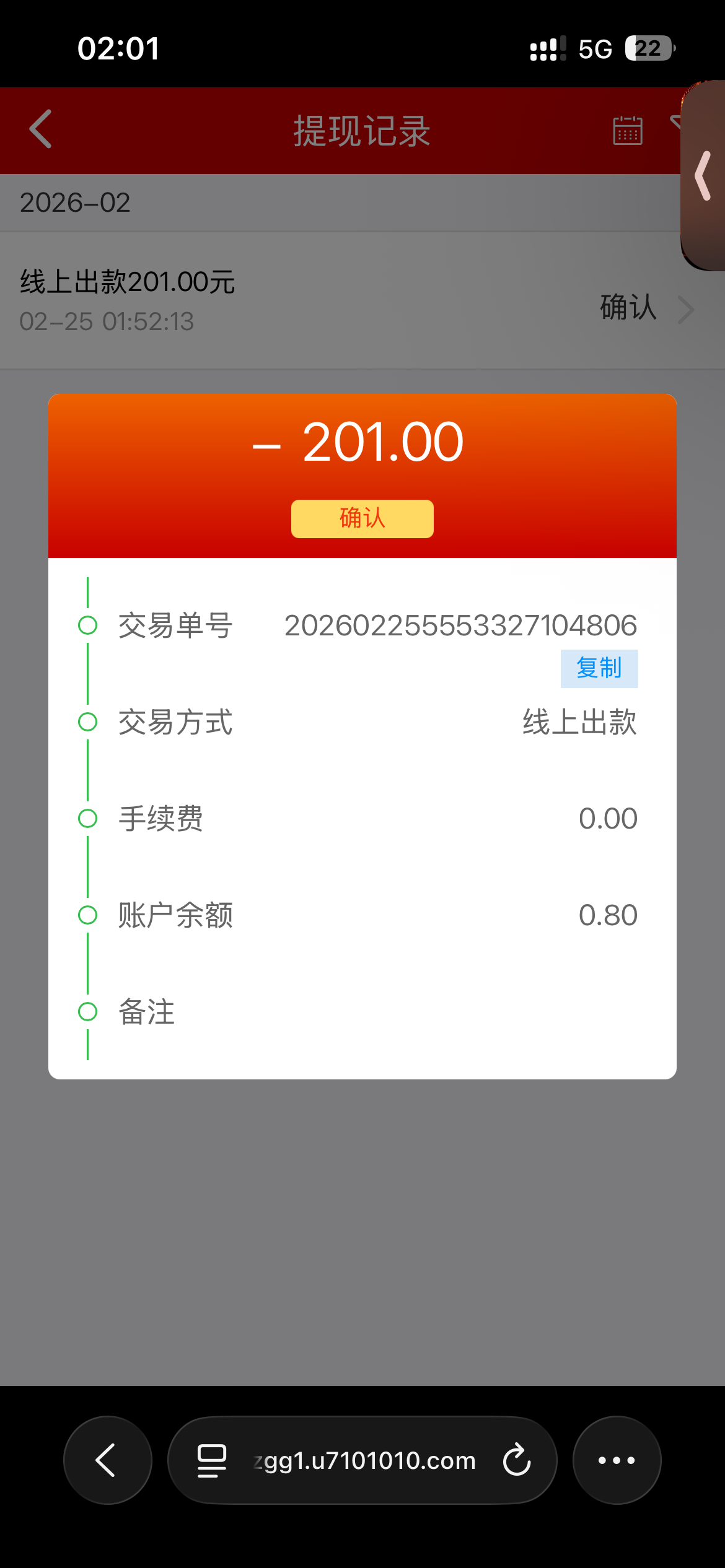725x1568 pixels.
Task: Tap the yellow 确认 button below the amount
Action: click(x=362, y=518)
